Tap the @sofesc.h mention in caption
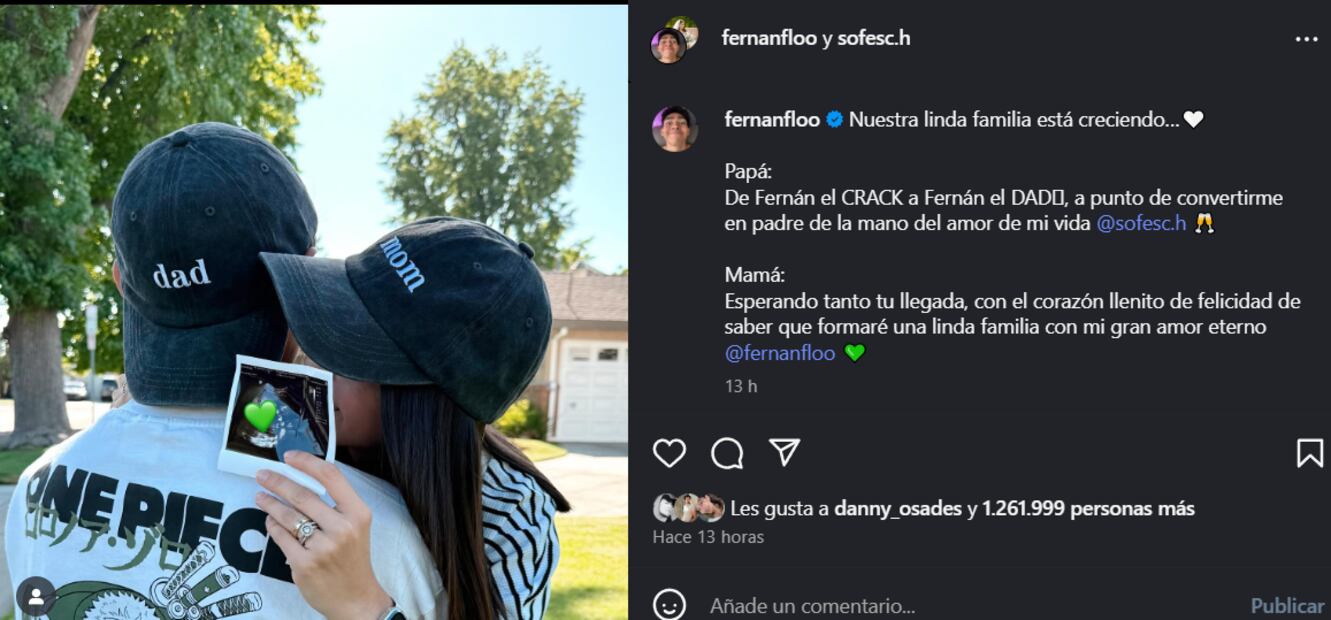1331x620 pixels. (1141, 223)
